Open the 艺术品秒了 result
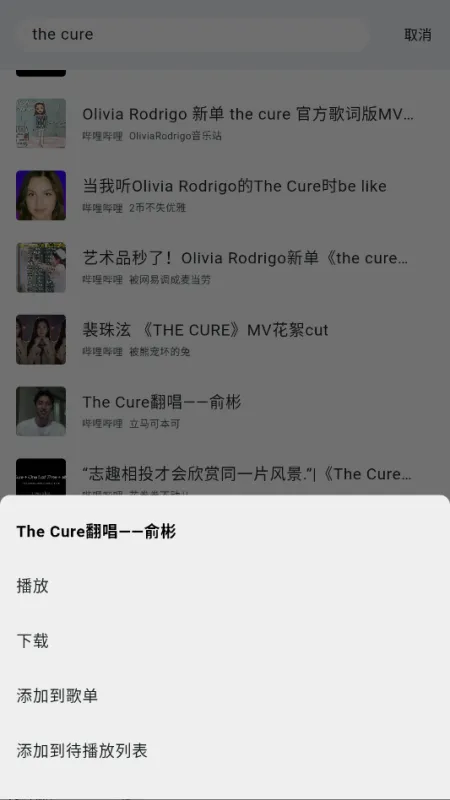This screenshot has width=450, height=800. pyautogui.click(x=225, y=267)
